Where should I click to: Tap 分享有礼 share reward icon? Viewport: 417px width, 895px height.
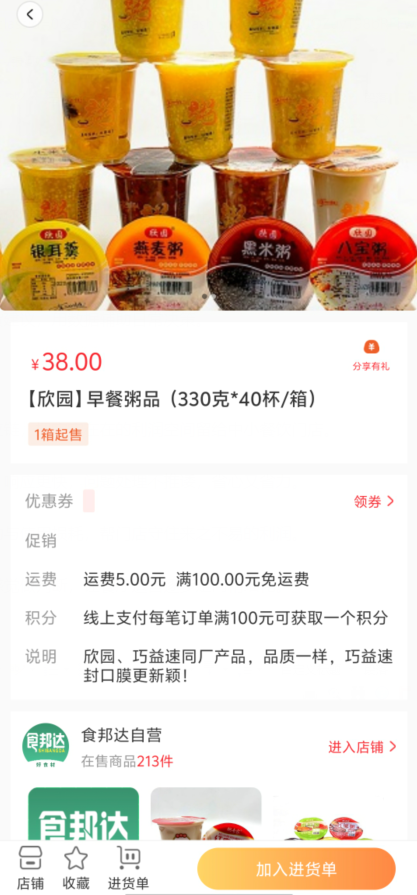coord(371,356)
